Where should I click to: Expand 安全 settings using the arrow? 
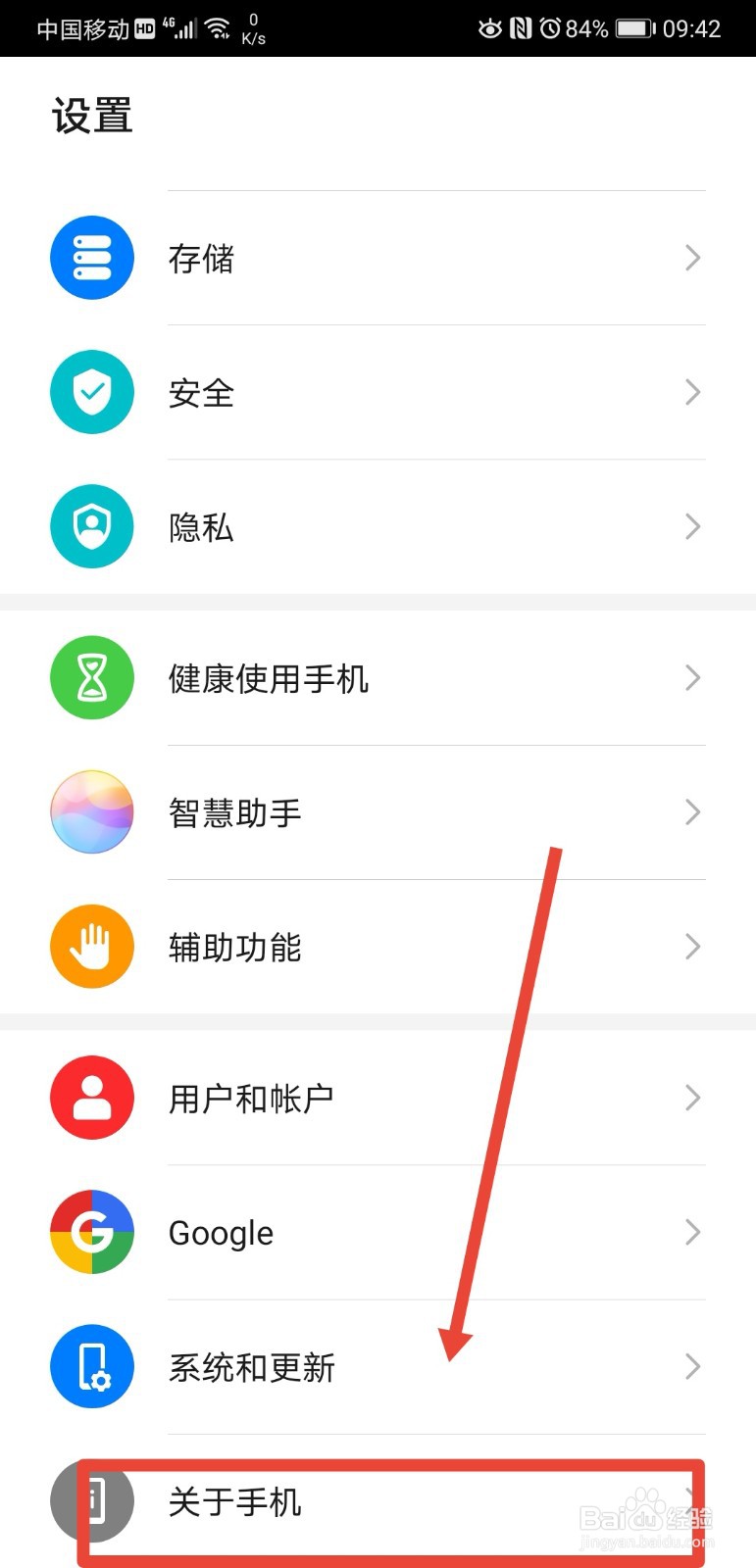click(692, 392)
